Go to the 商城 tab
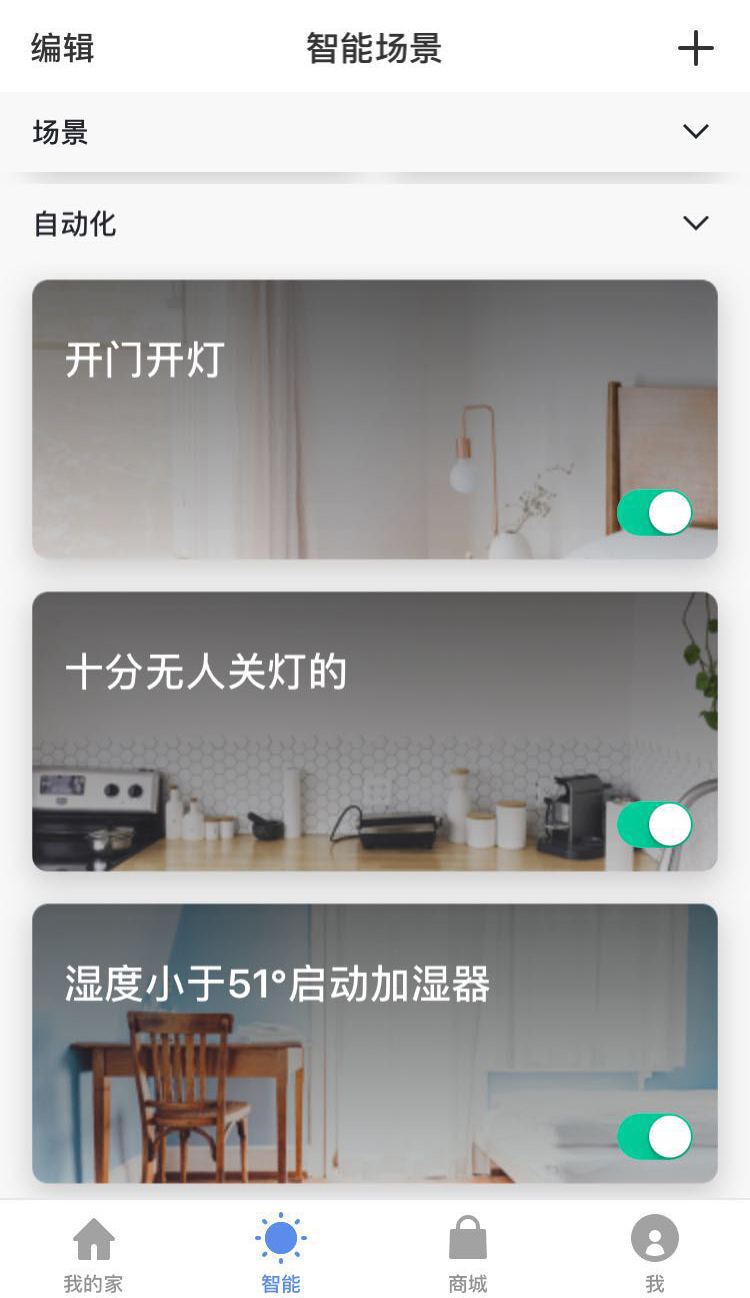The width and height of the screenshot is (750, 1298). (468, 1253)
